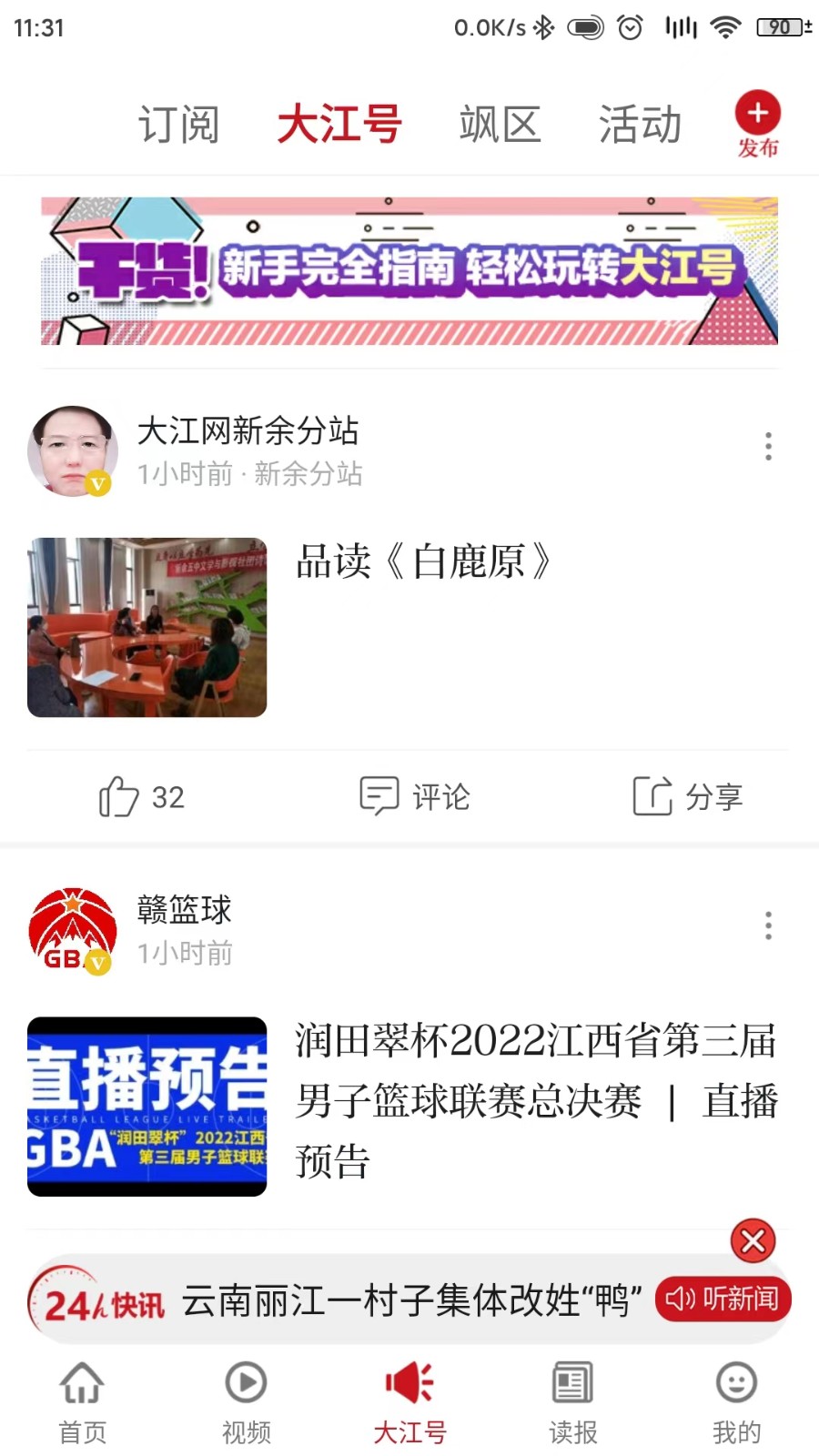819x1456 pixels.
Task: Dismiss the 24h news ticker with X
Action: [753, 1240]
